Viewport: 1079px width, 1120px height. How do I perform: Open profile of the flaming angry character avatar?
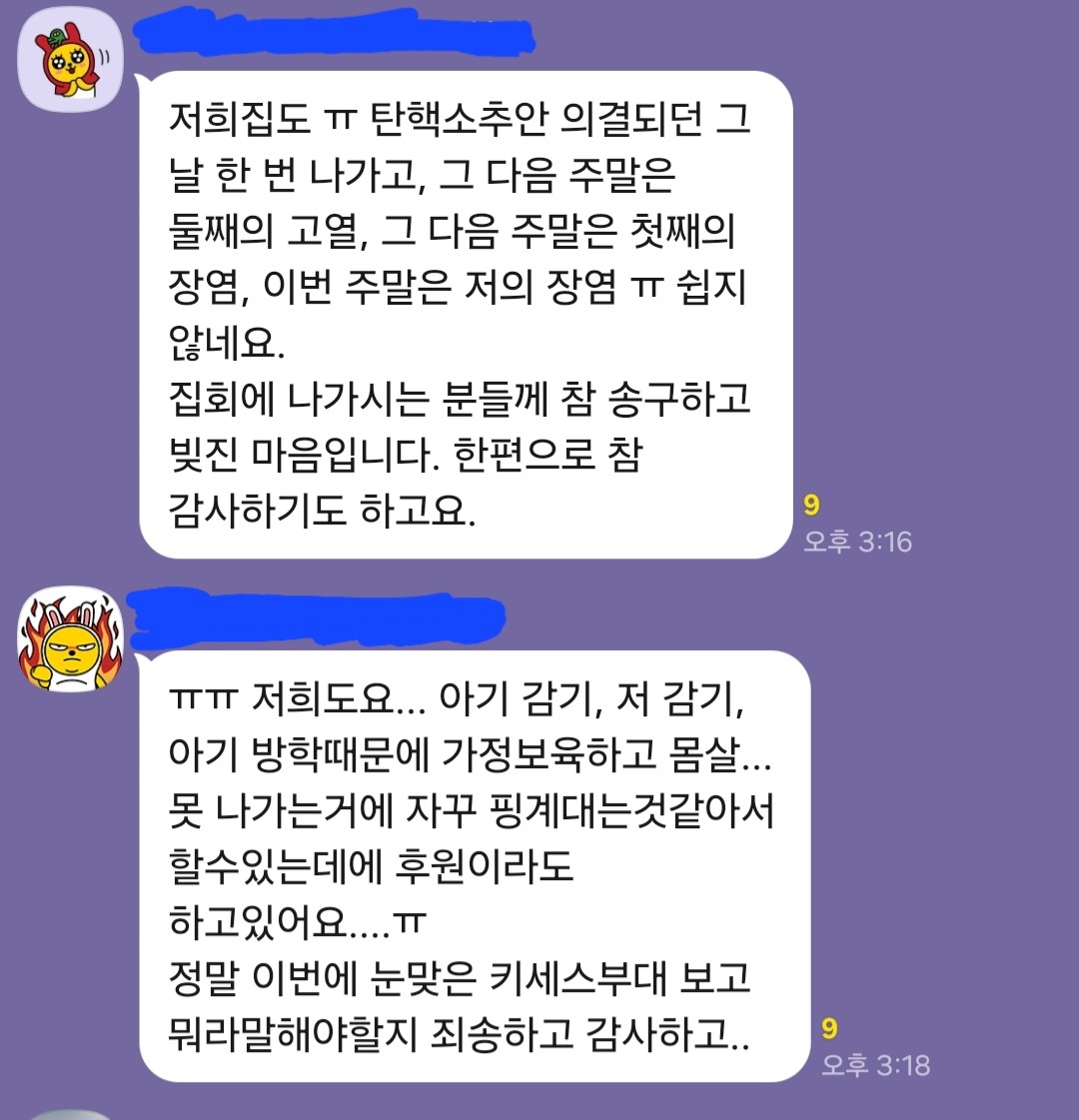coord(70,639)
